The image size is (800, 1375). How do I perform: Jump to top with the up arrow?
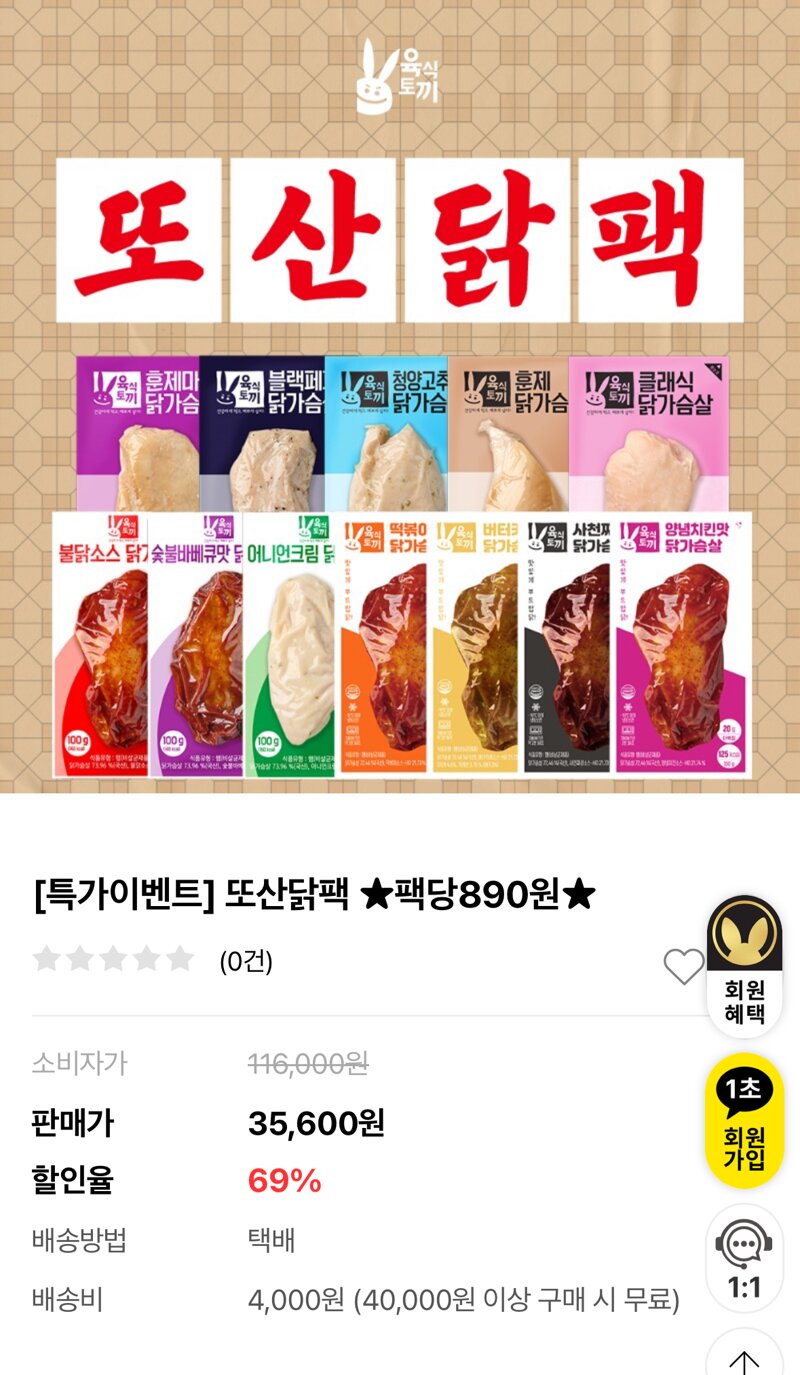tap(745, 1358)
